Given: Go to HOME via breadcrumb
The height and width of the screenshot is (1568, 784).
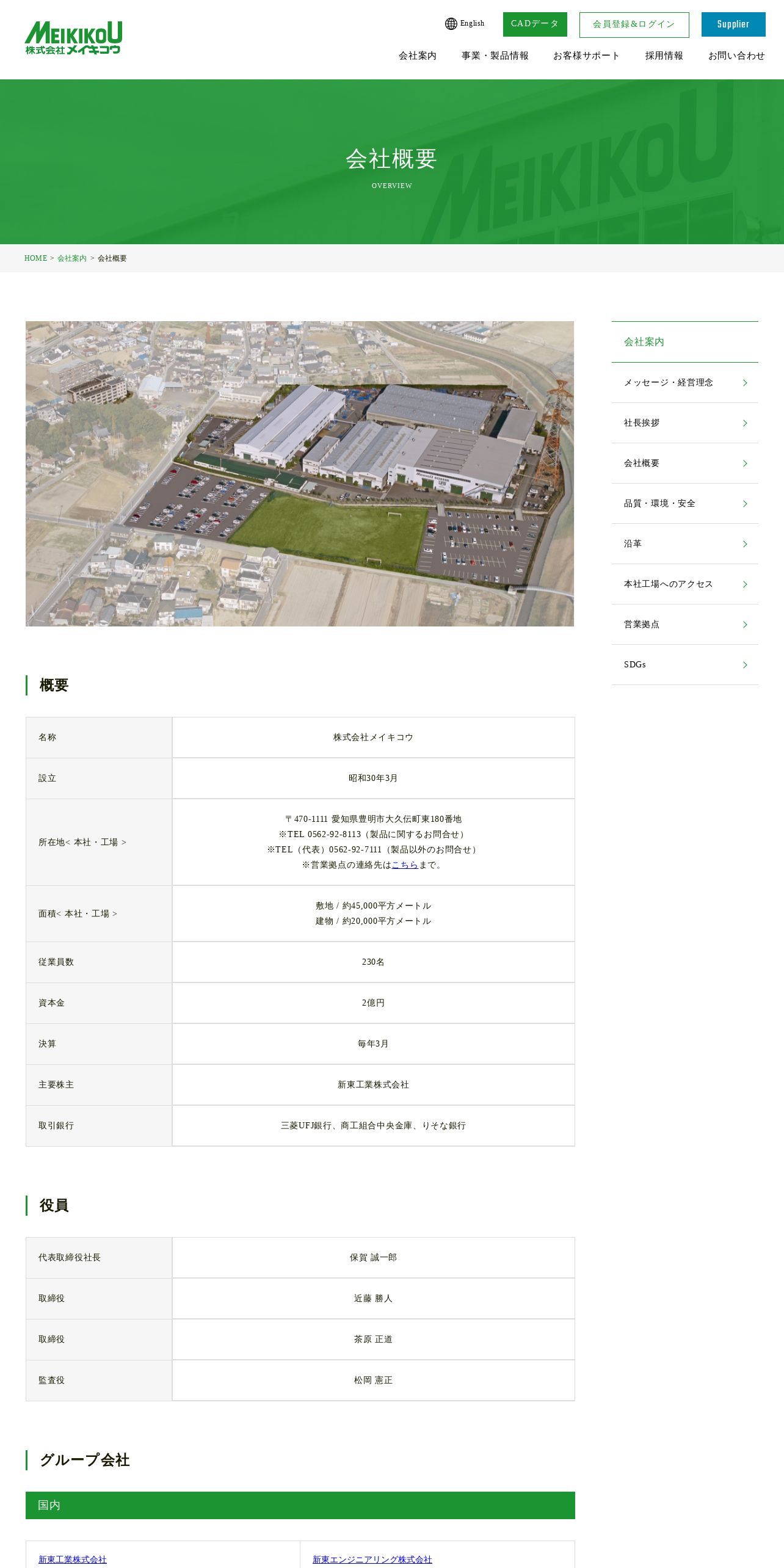Looking at the screenshot, I should 35,258.
